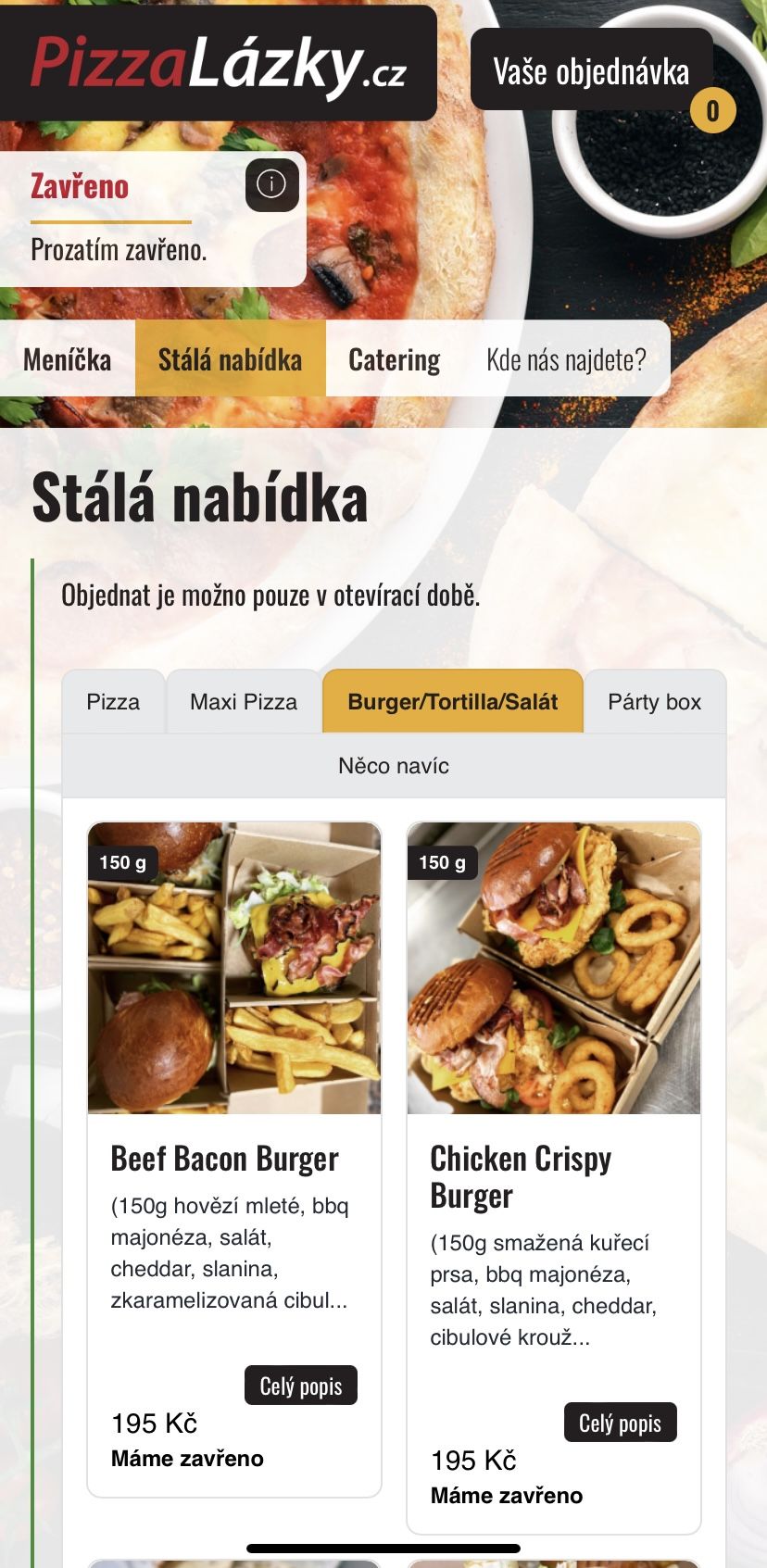This screenshot has width=767, height=1568.
Task: Select the Stálá nabídka menu item
Action: click(x=231, y=359)
